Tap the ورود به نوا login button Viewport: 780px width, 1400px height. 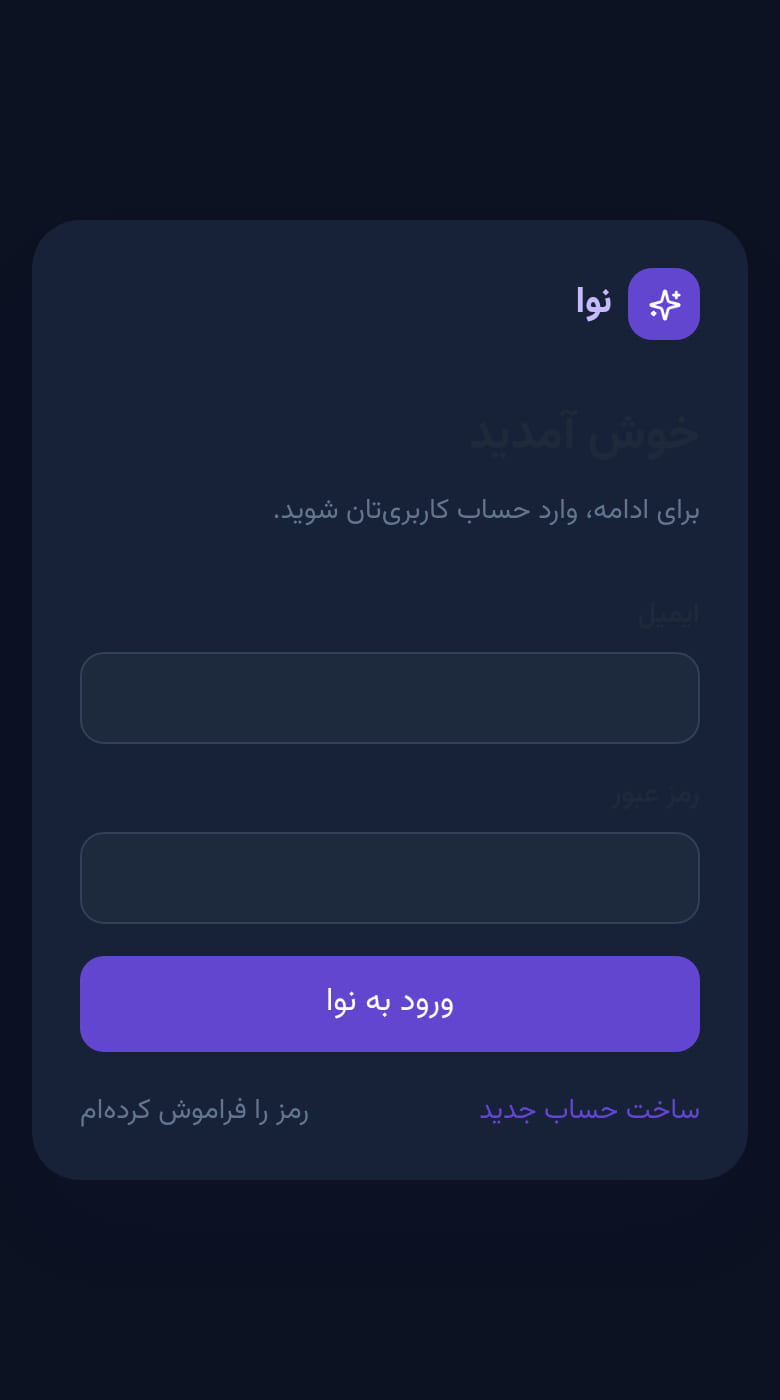click(x=390, y=1004)
